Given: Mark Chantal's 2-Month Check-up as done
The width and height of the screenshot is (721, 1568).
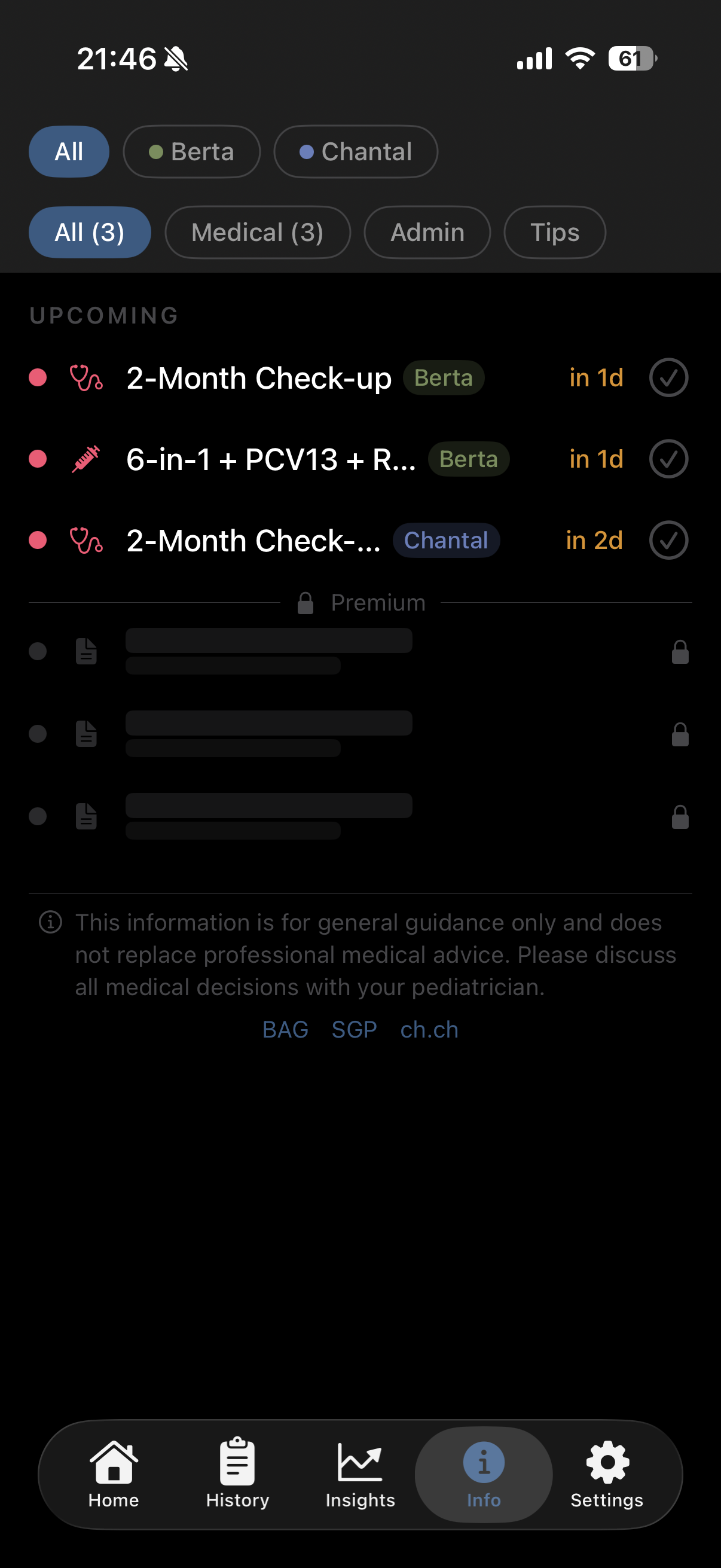Looking at the screenshot, I should 668,541.
